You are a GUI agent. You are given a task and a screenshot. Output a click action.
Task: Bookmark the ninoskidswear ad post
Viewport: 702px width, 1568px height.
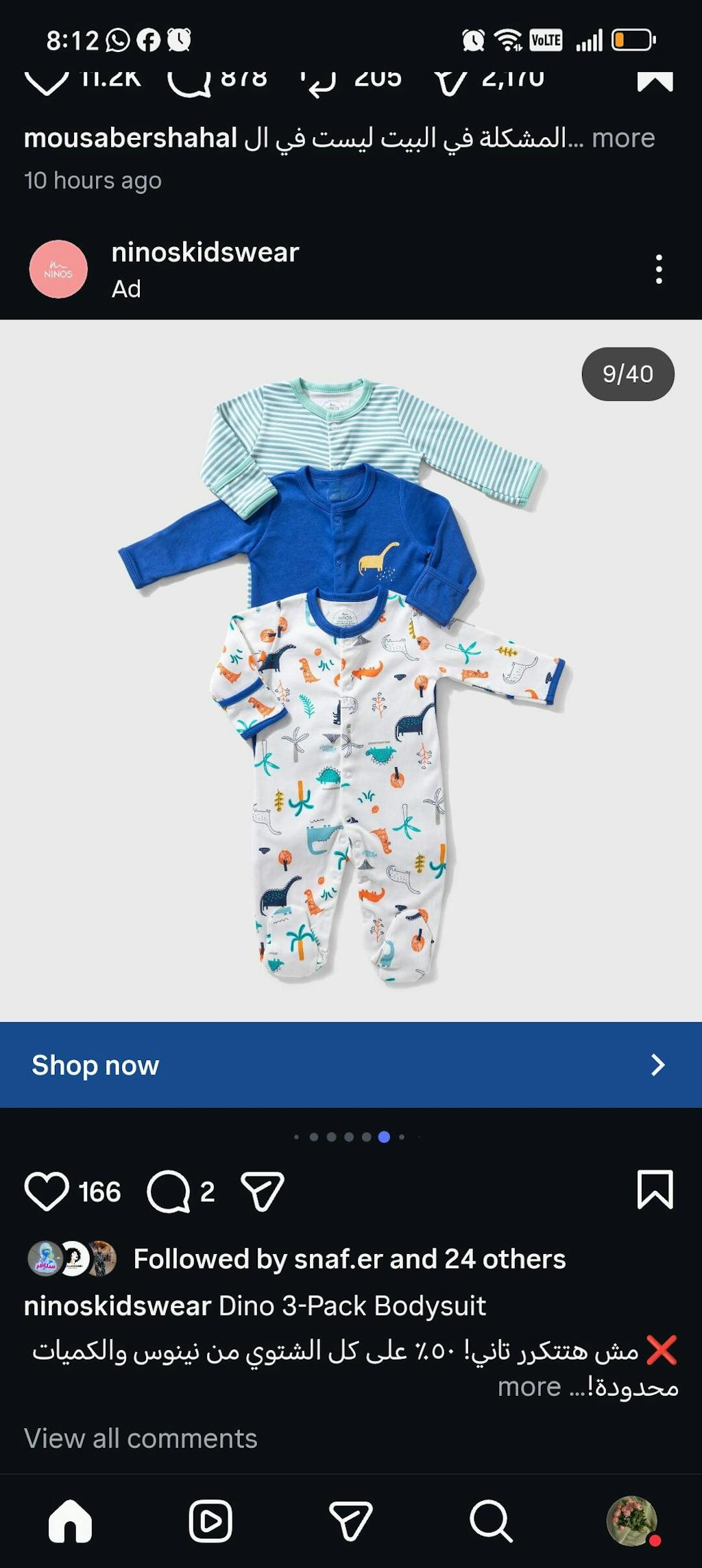[x=655, y=1190]
